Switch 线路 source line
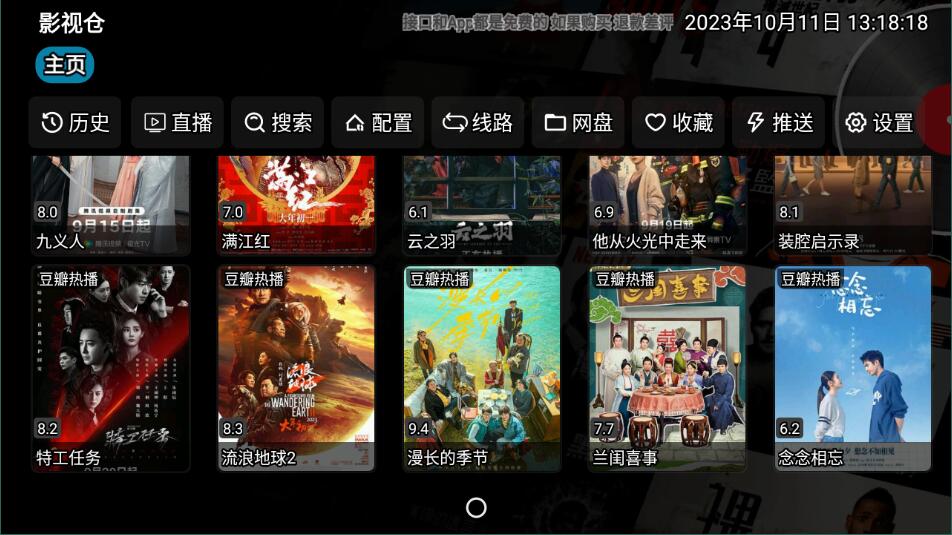952x535 pixels. point(478,123)
